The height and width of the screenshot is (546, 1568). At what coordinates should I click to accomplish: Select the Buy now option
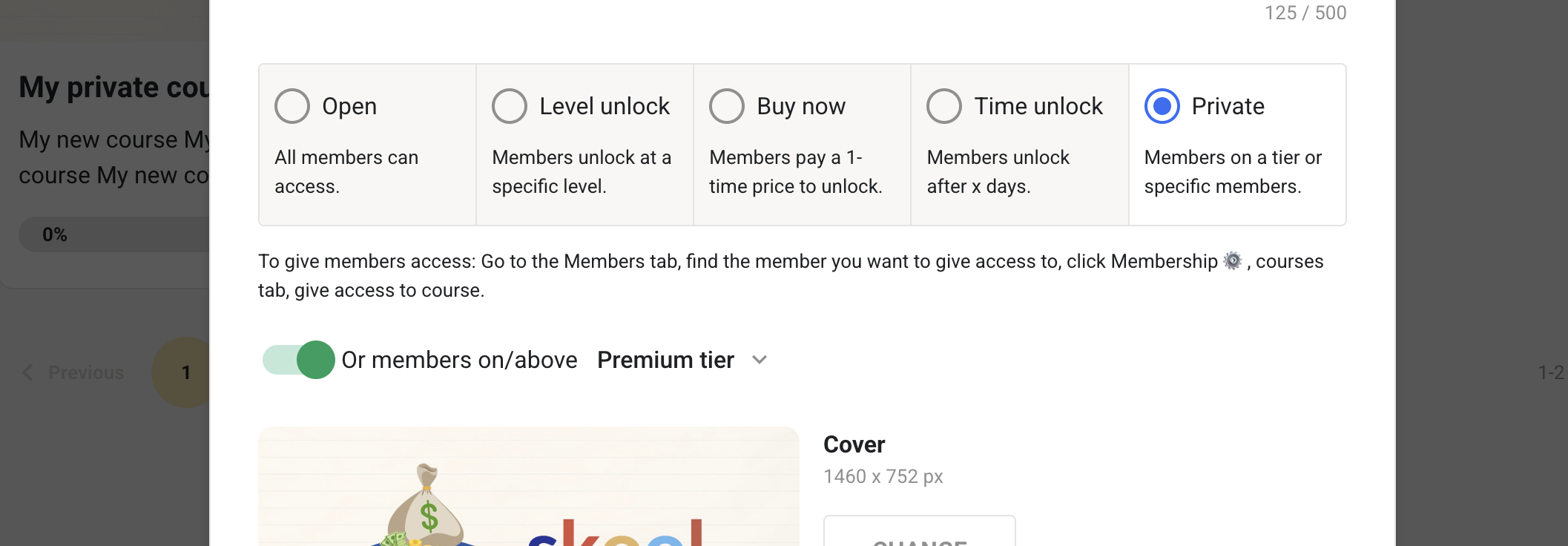727,107
